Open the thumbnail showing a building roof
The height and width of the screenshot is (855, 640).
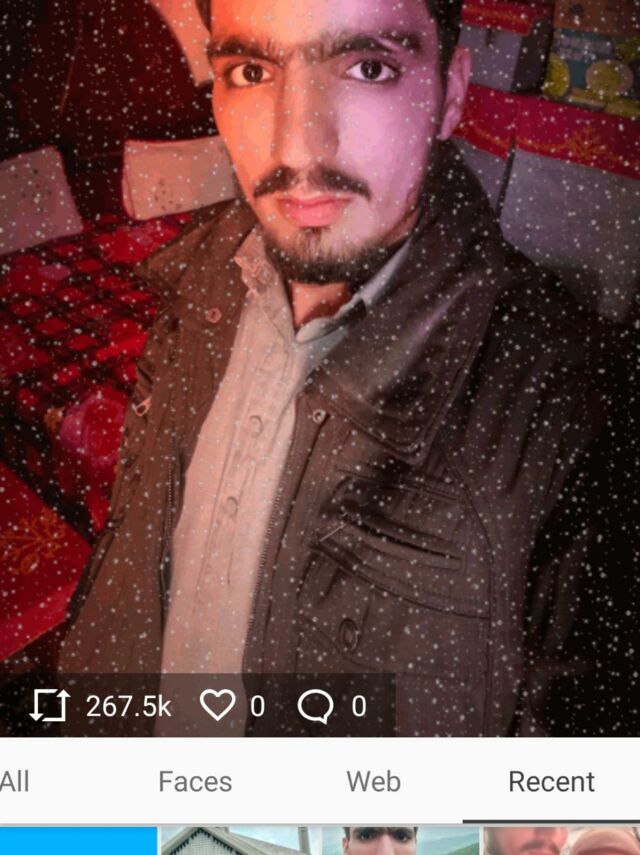[239, 841]
